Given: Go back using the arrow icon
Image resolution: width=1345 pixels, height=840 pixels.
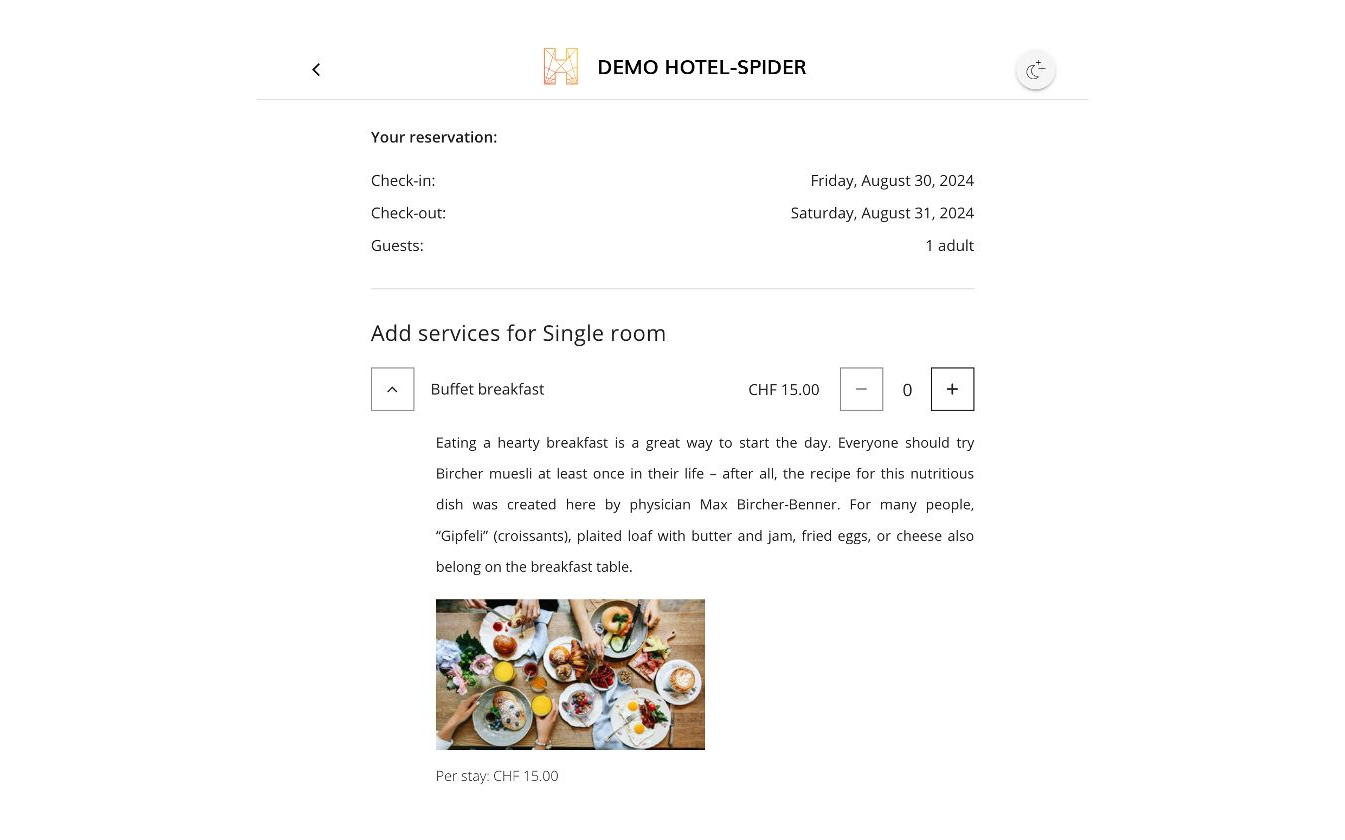Looking at the screenshot, I should [316, 69].
